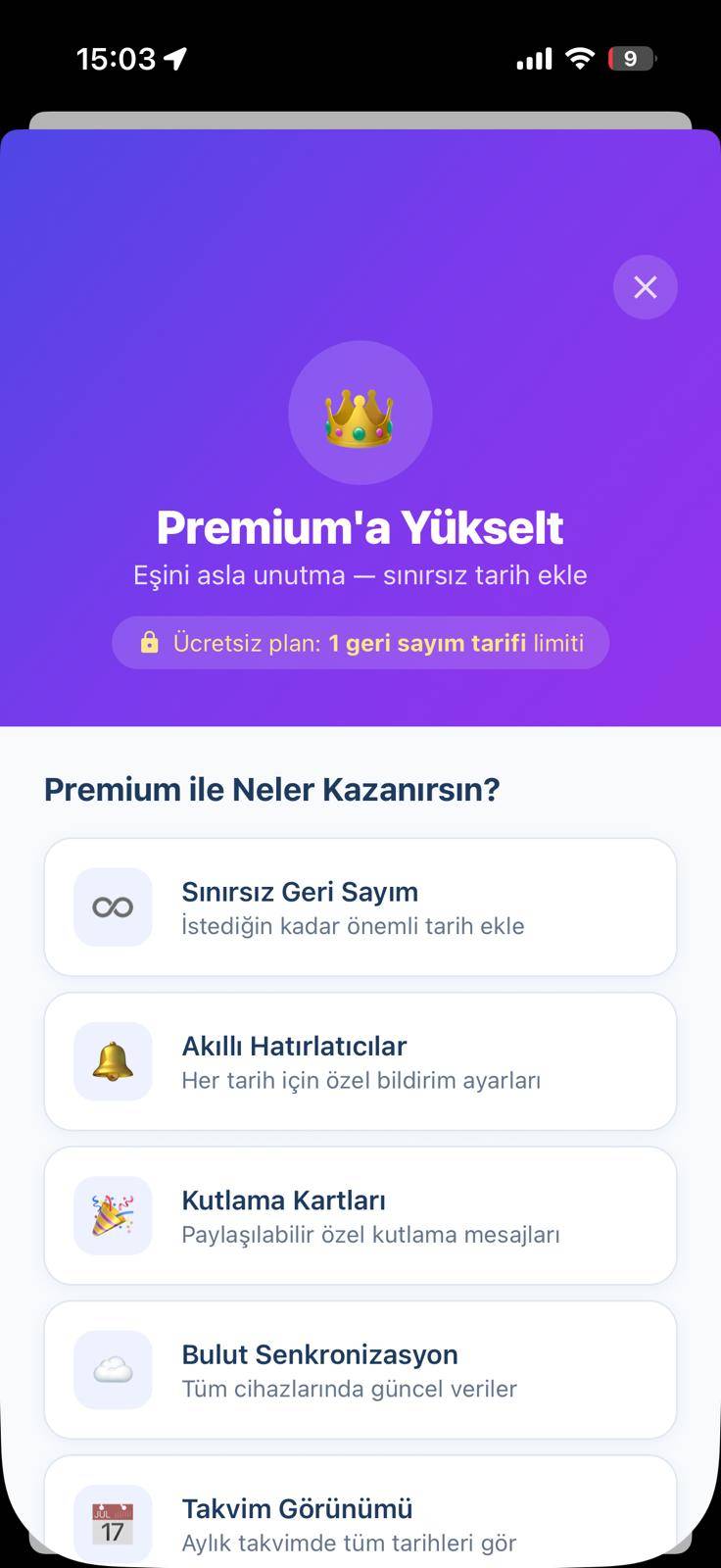The width and height of the screenshot is (721, 1568).
Task: Open the Sınırsız Geri Sayım feature card
Action: [x=360, y=906]
